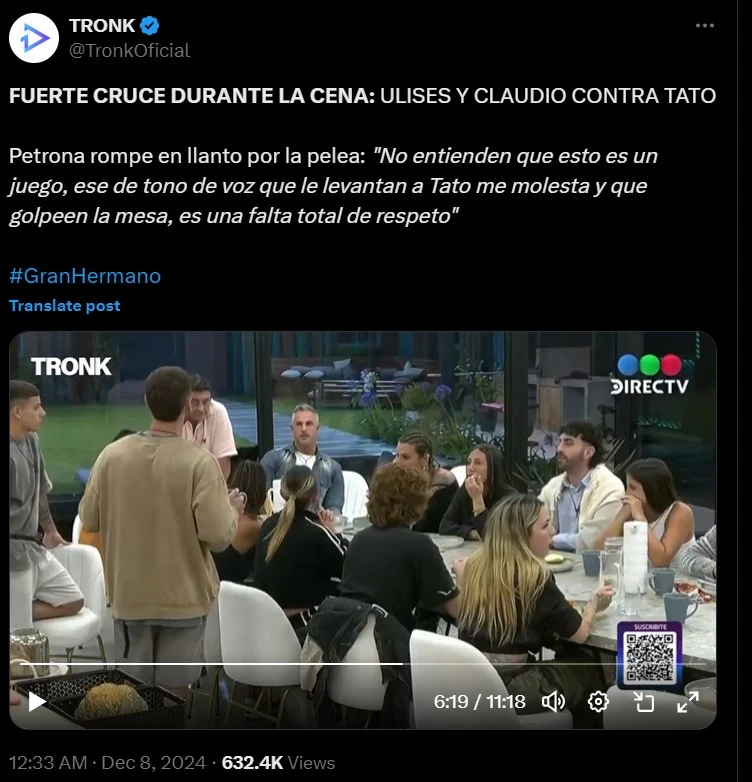
Task: Mute the video sound
Action: click(553, 702)
